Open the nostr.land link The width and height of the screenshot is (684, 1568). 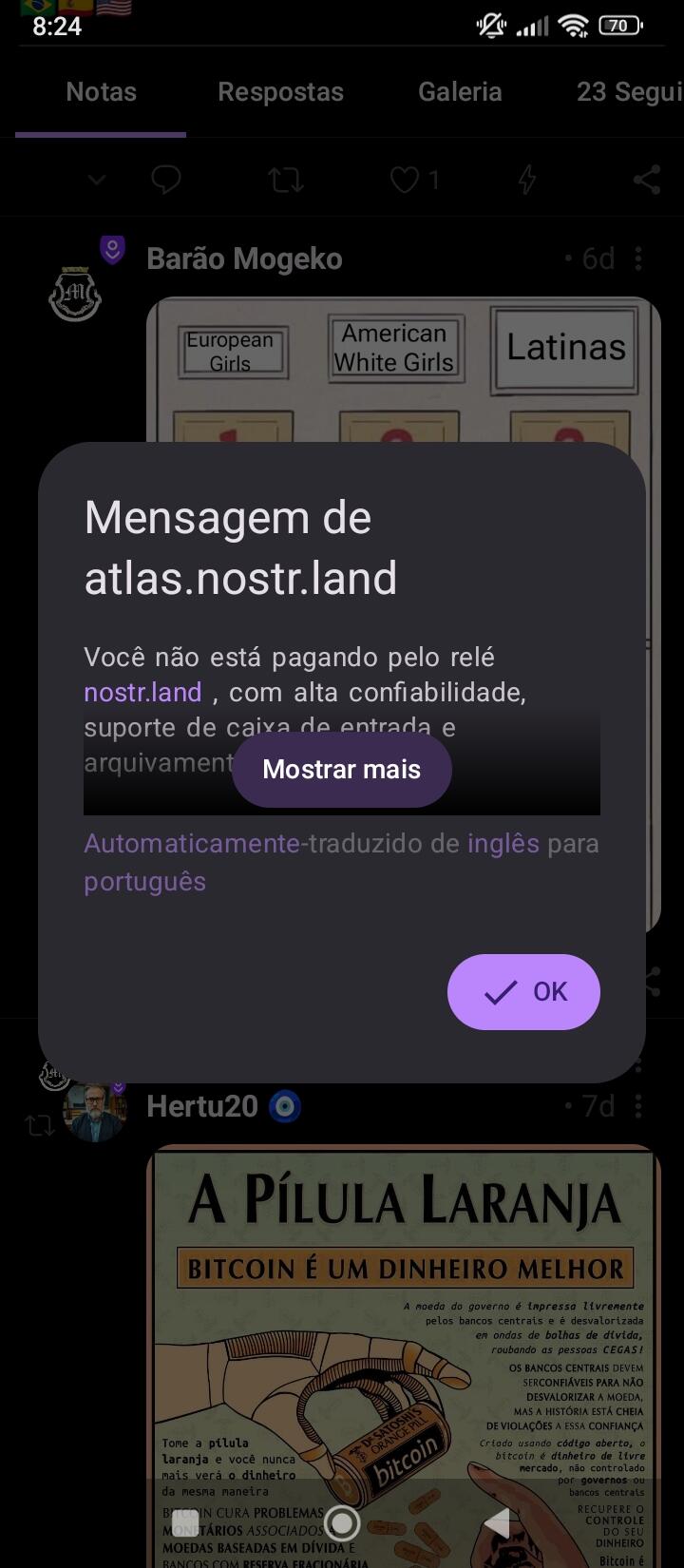coord(142,692)
